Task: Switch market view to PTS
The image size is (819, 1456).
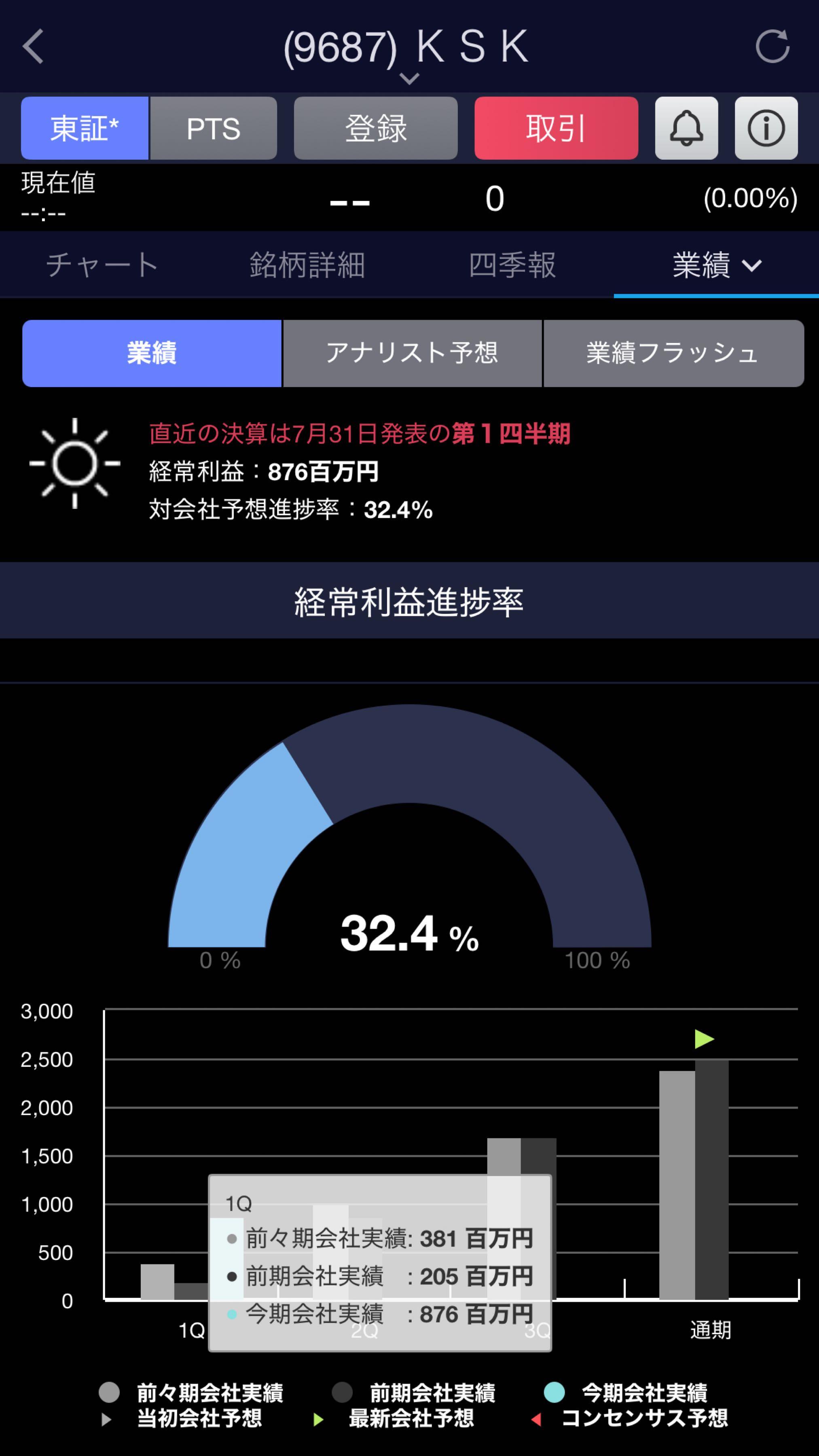Action: pos(214,128)
